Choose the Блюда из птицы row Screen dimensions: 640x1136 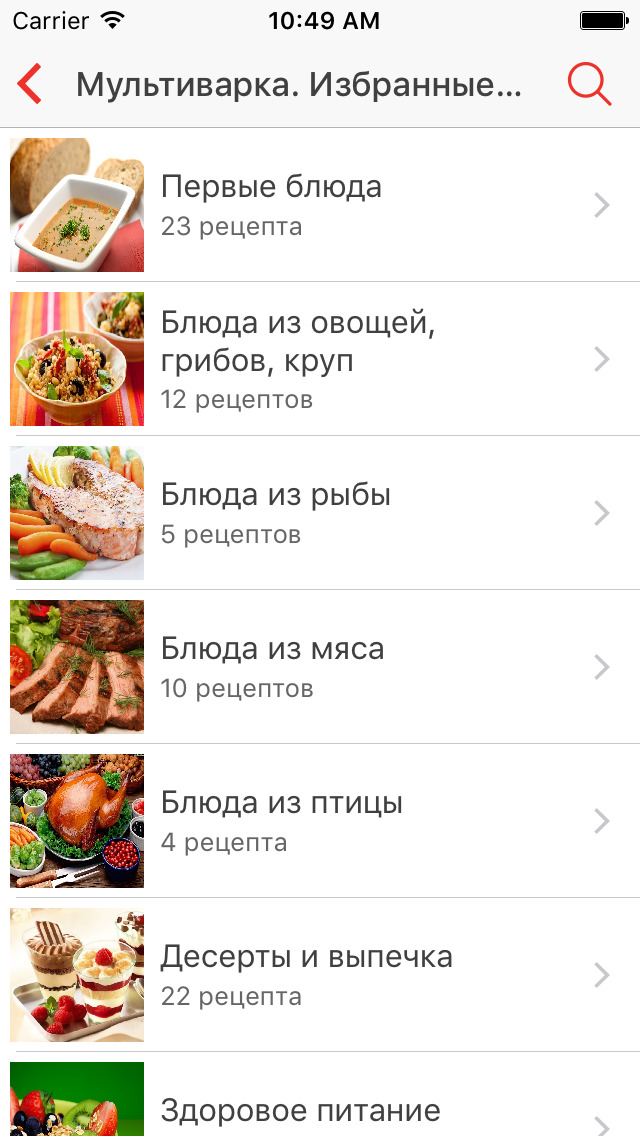[x=320, y=821]
